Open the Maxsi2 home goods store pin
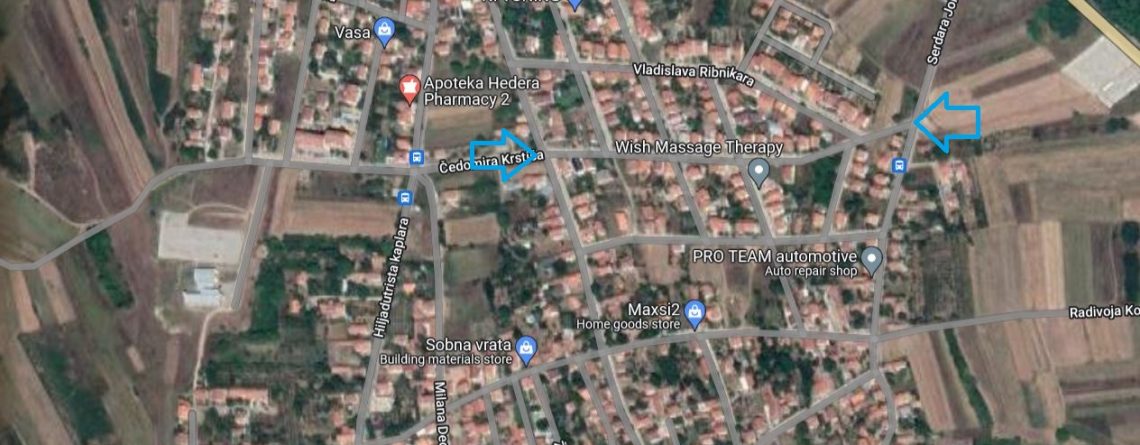Image resolution: width=1140 pixels, height=445 pixels. point(696,314)
